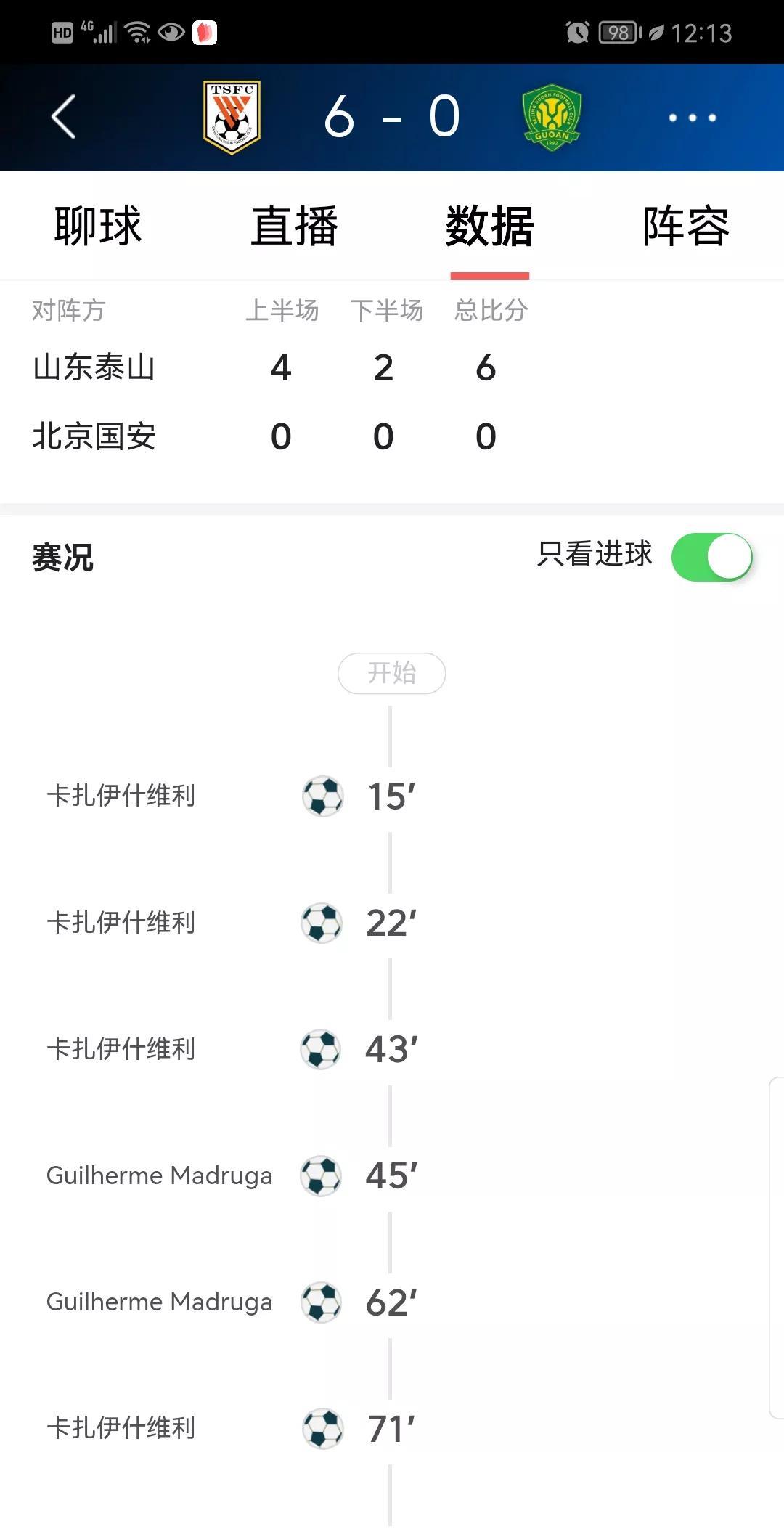Go back using the header arrow

click(64, 117)
